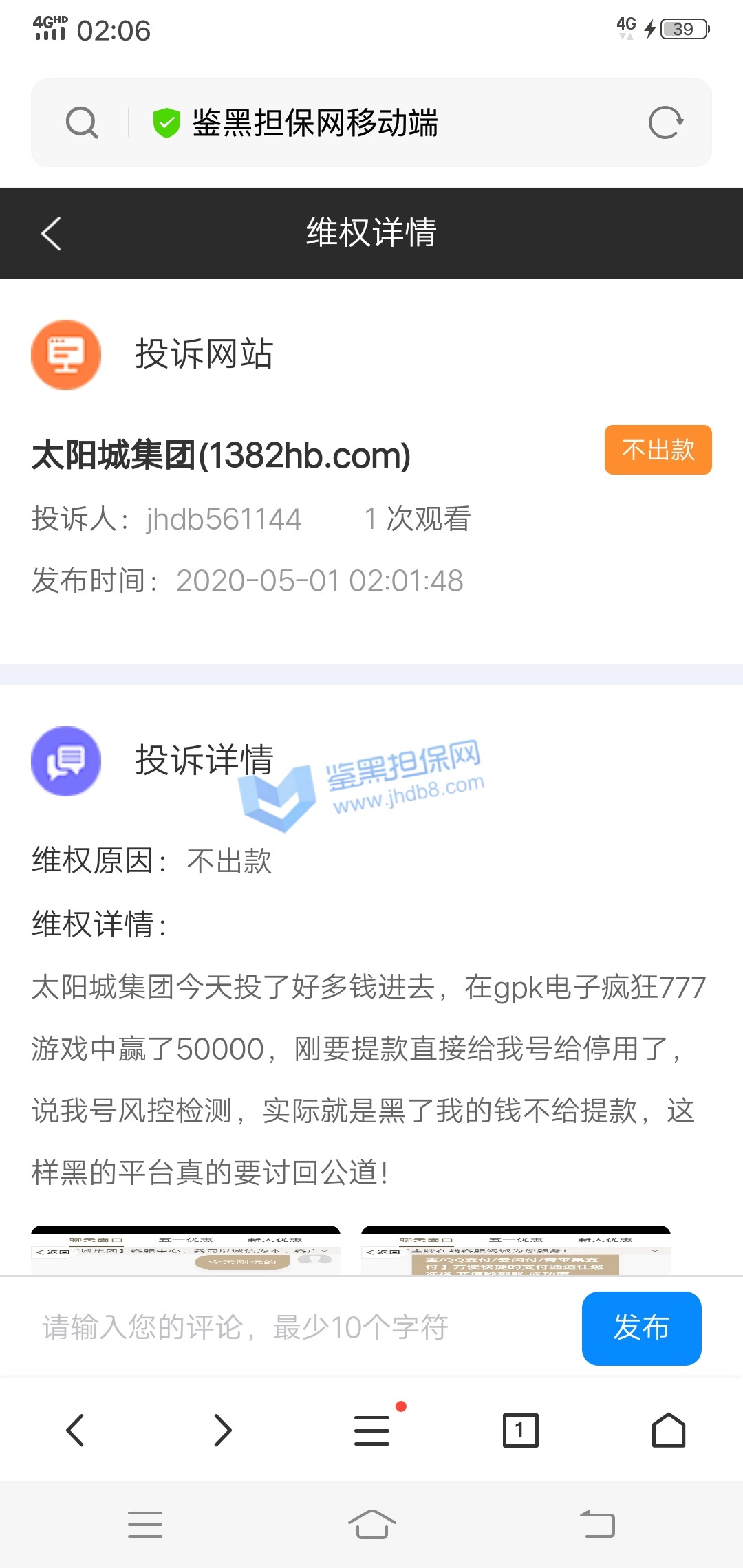The image size is (743, 1568).
Task: Open the first chat screenshot attachment
Action: (x=186, y=1250)
